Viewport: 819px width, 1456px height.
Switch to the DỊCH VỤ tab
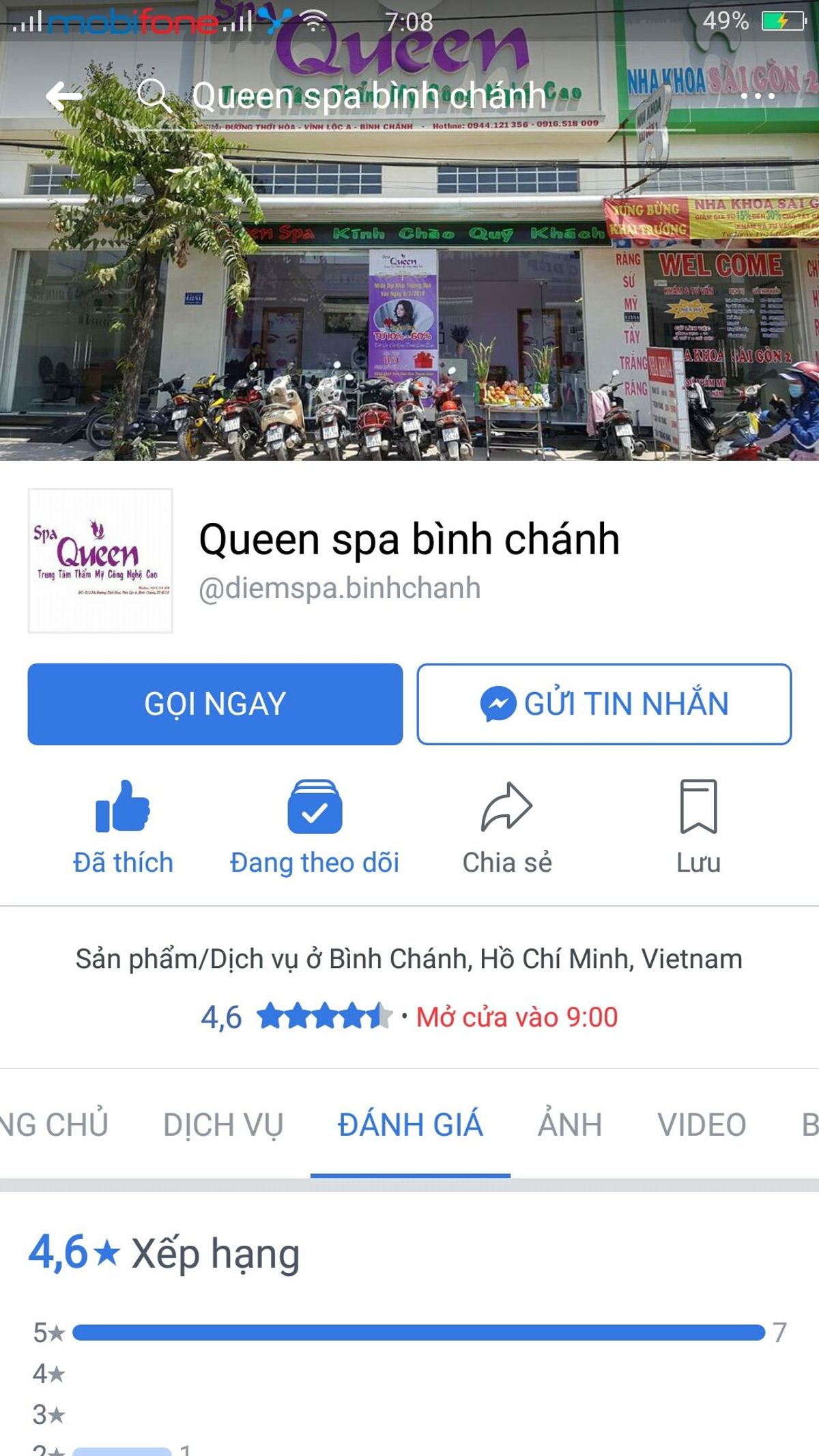tap(222, 1125)
